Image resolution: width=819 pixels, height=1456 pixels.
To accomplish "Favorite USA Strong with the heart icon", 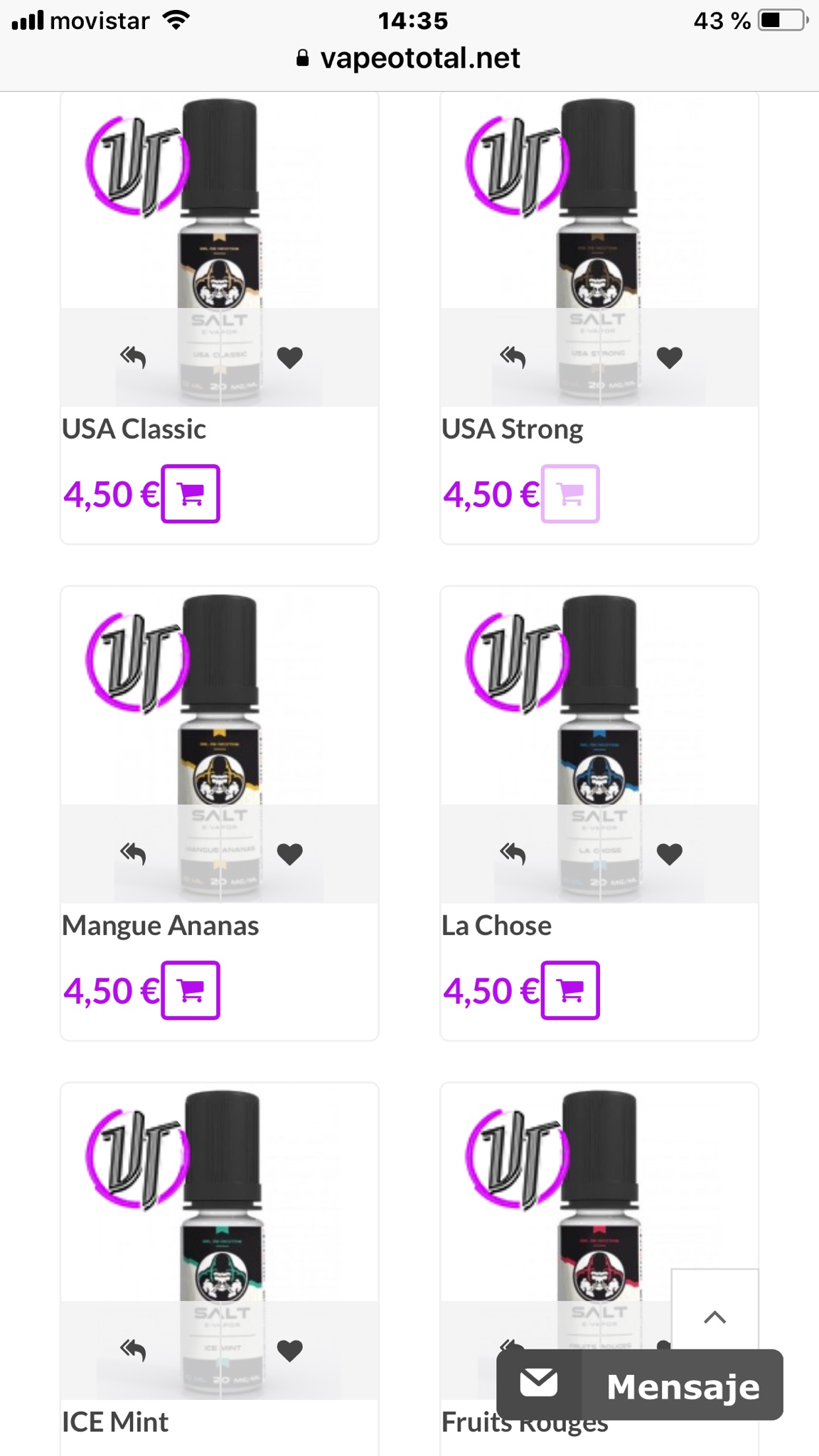I will click(x=669, y=357).
